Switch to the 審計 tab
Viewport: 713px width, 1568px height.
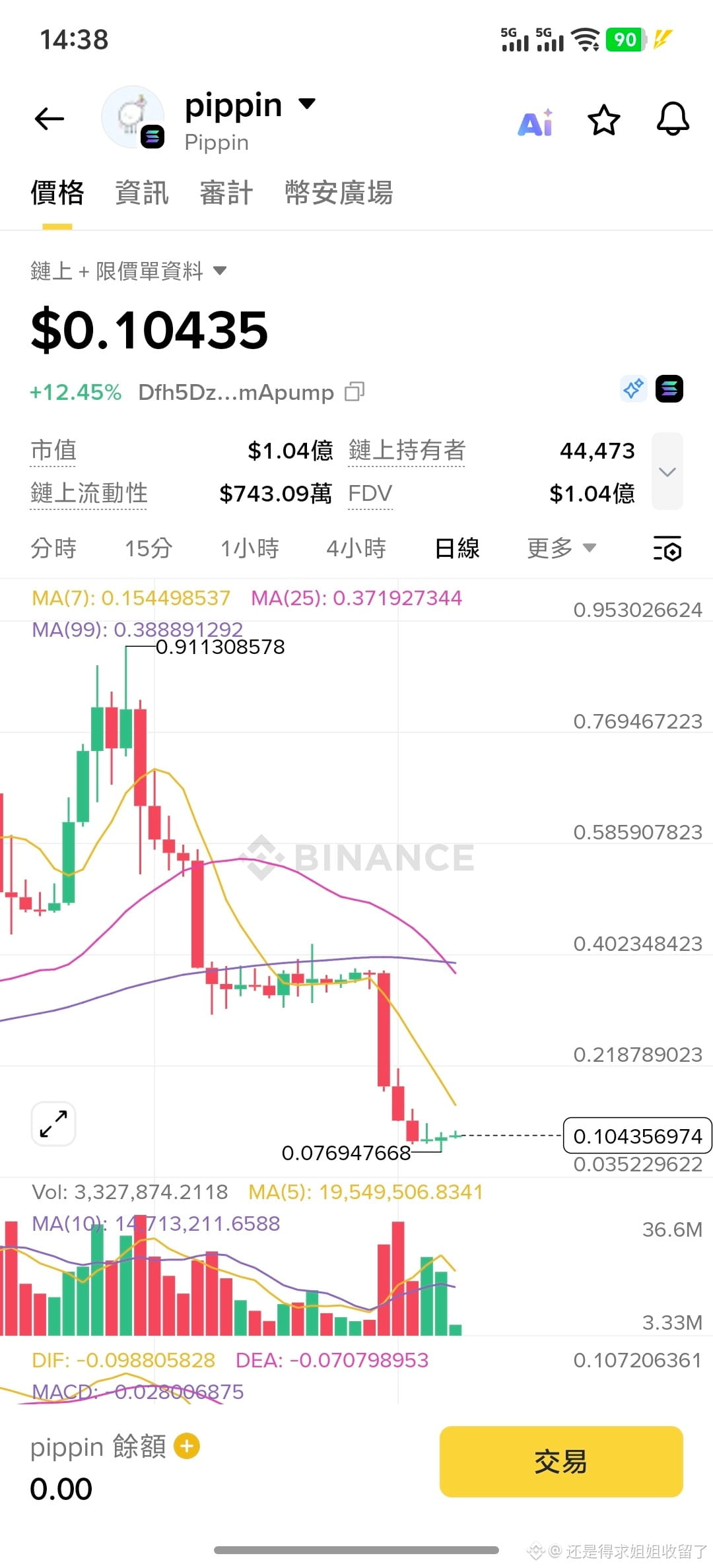(x=226, y=193)
